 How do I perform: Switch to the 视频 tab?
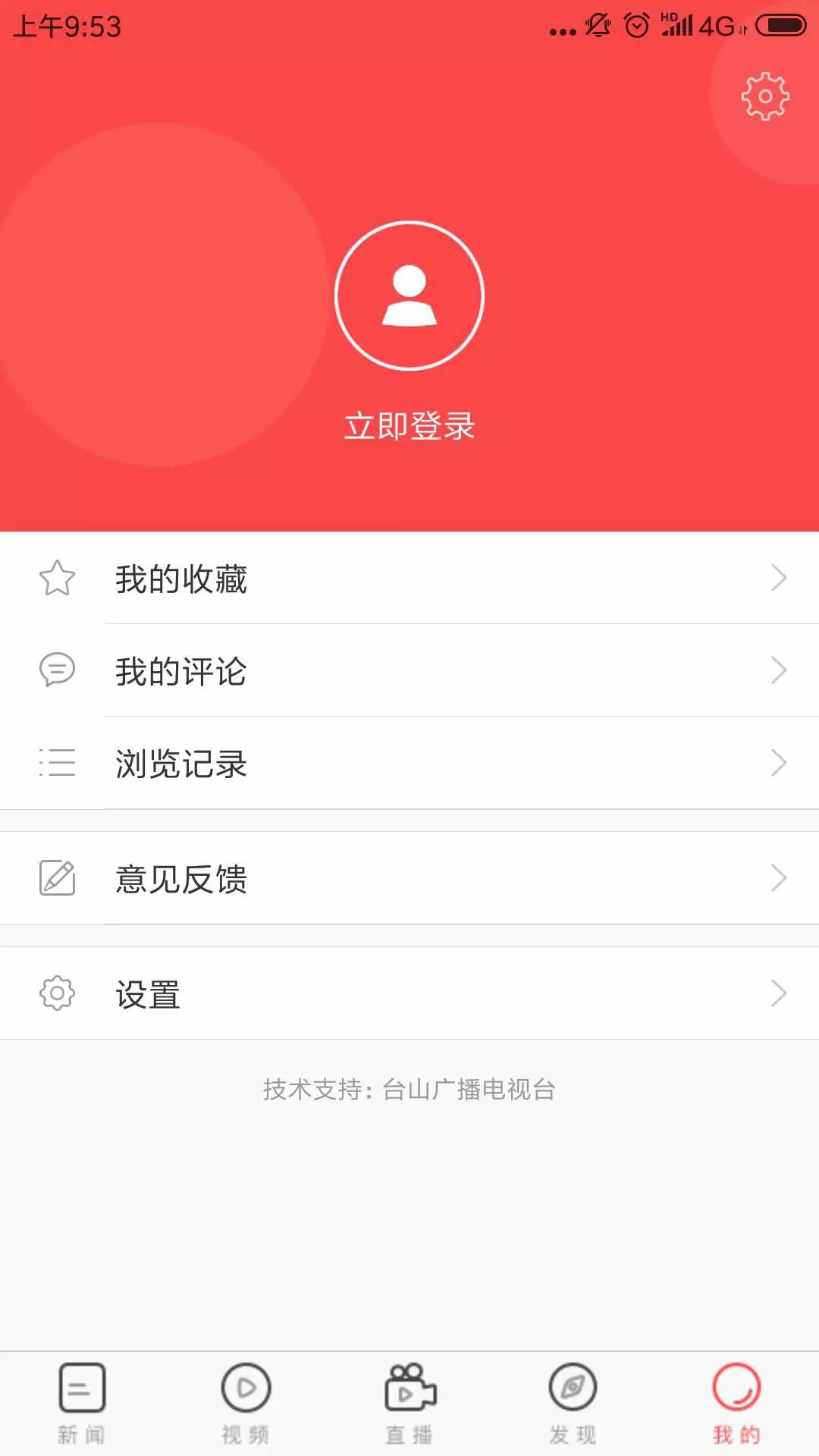246,1404
